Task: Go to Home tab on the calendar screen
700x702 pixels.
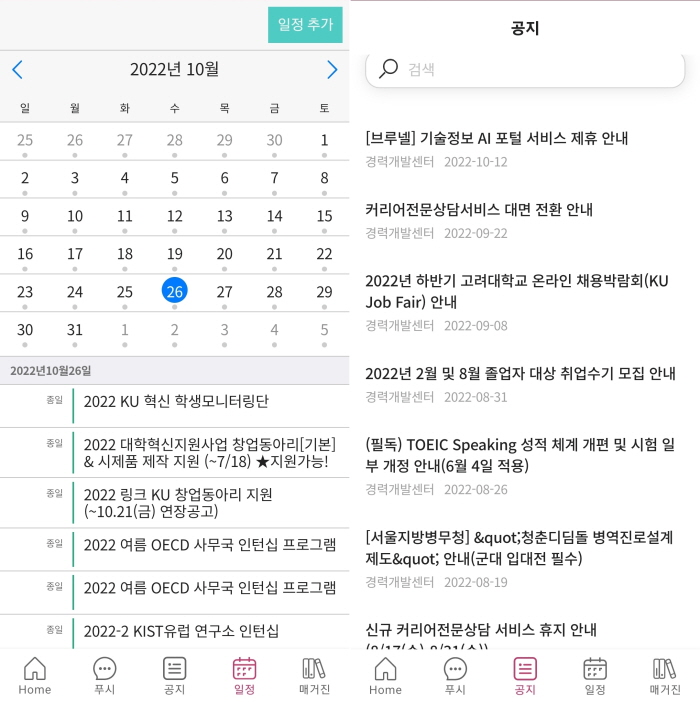Action: click(35, 676)
